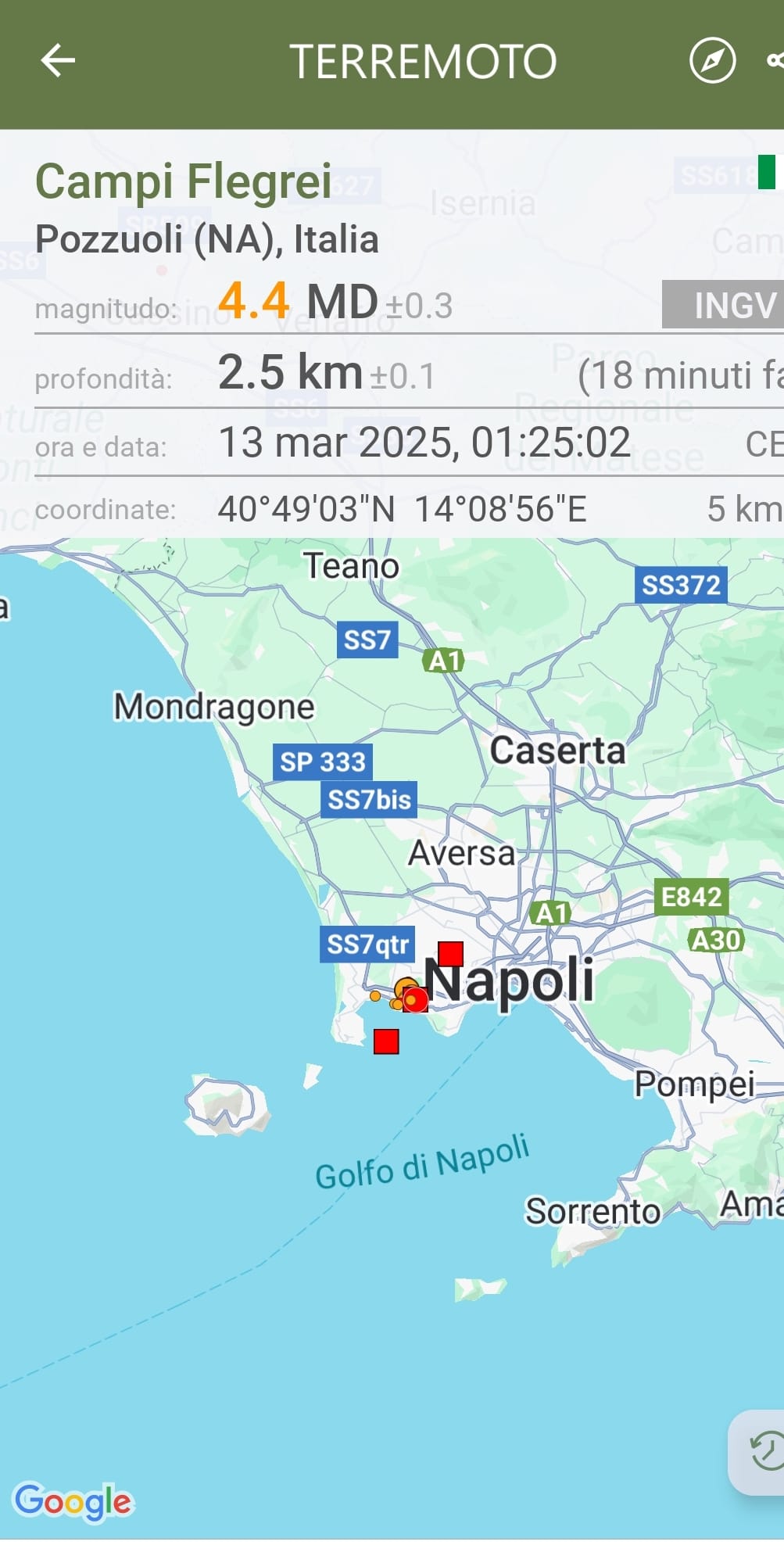
Task: Select the red square marker north of Napoli
Action: point(450,954)
